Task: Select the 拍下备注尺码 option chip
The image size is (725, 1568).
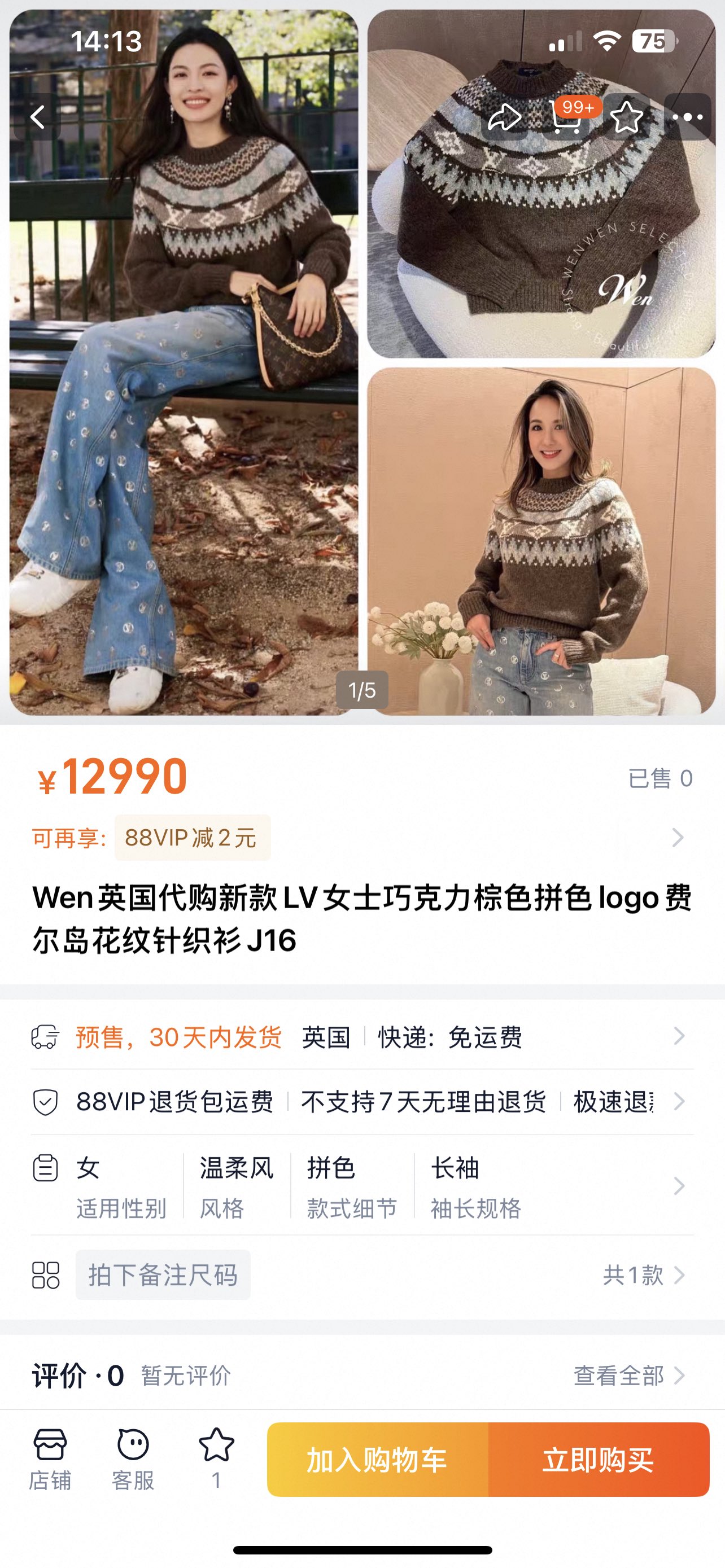Action: tap(163, 1274)
